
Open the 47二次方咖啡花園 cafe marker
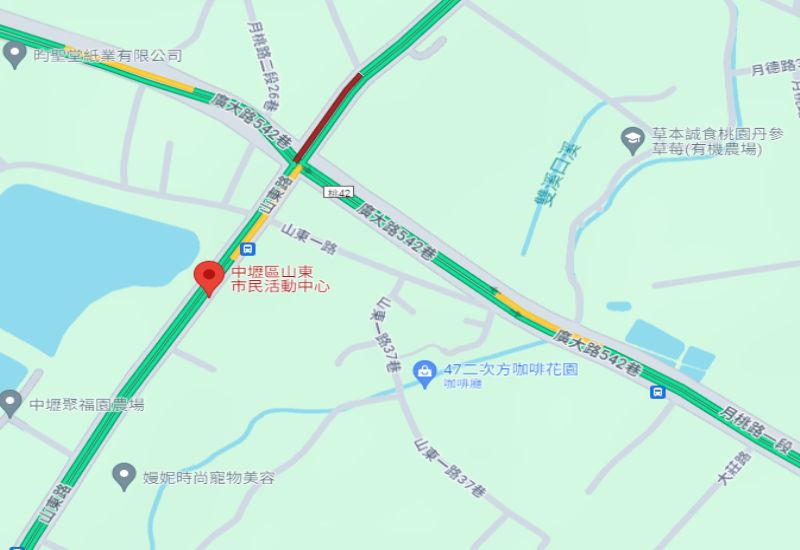coord(424,373)
